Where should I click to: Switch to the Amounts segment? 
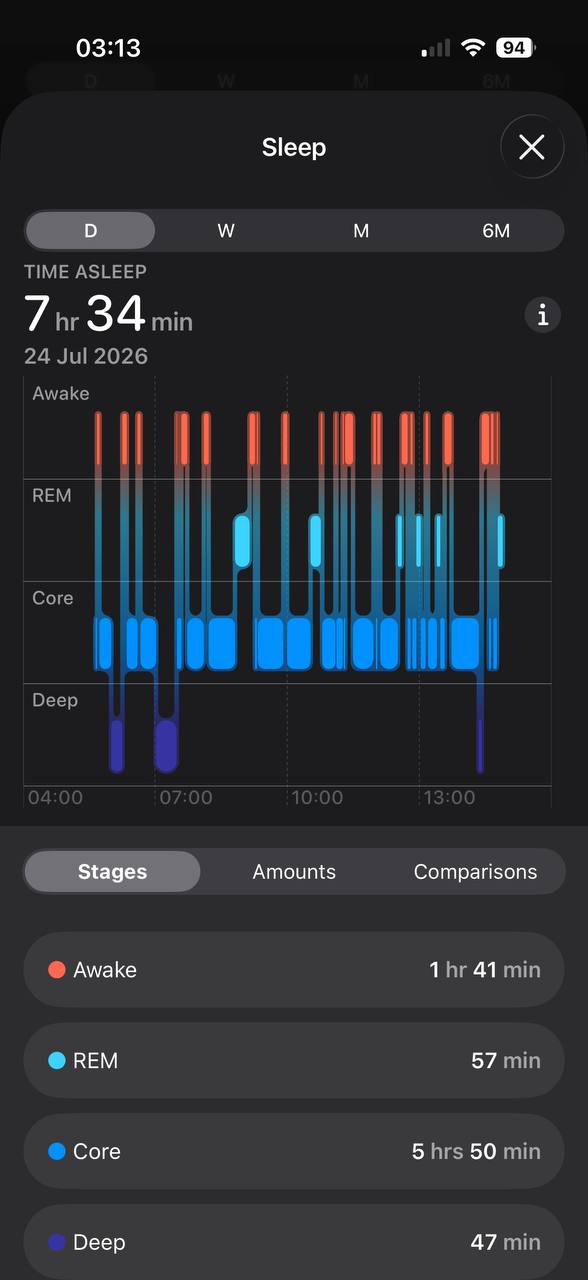point(294,872)
